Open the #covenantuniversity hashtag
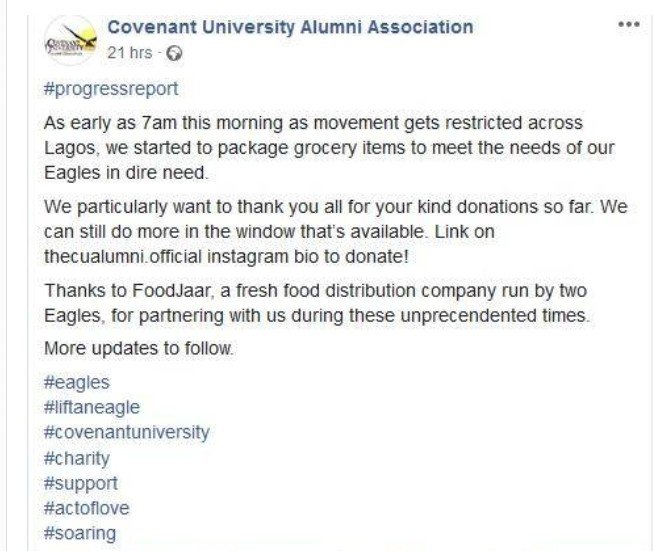 [127, 432]
